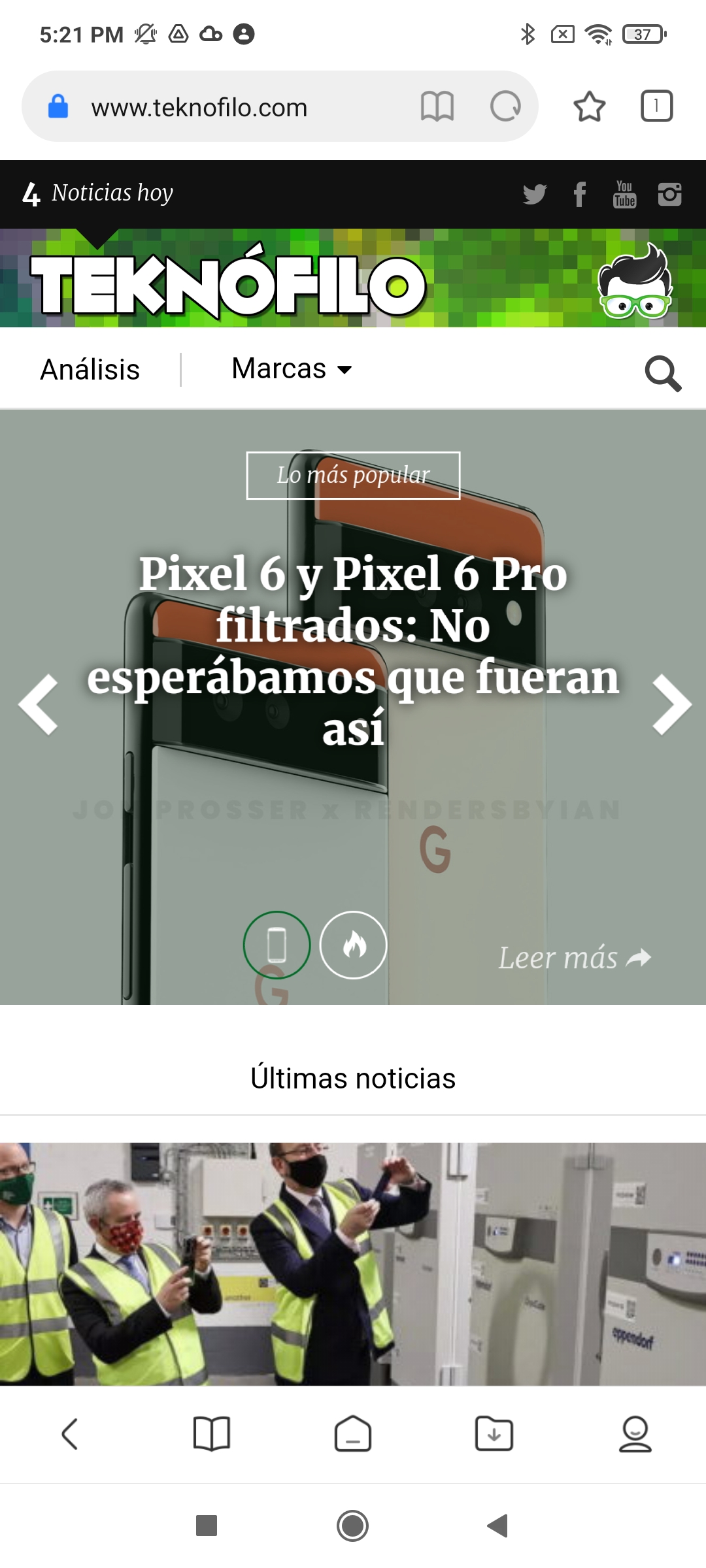Image resolution: width=706 pixels, height=1568 pixels.
Task: Bookmark this page with the star
Action: click(x=590, y=106)
